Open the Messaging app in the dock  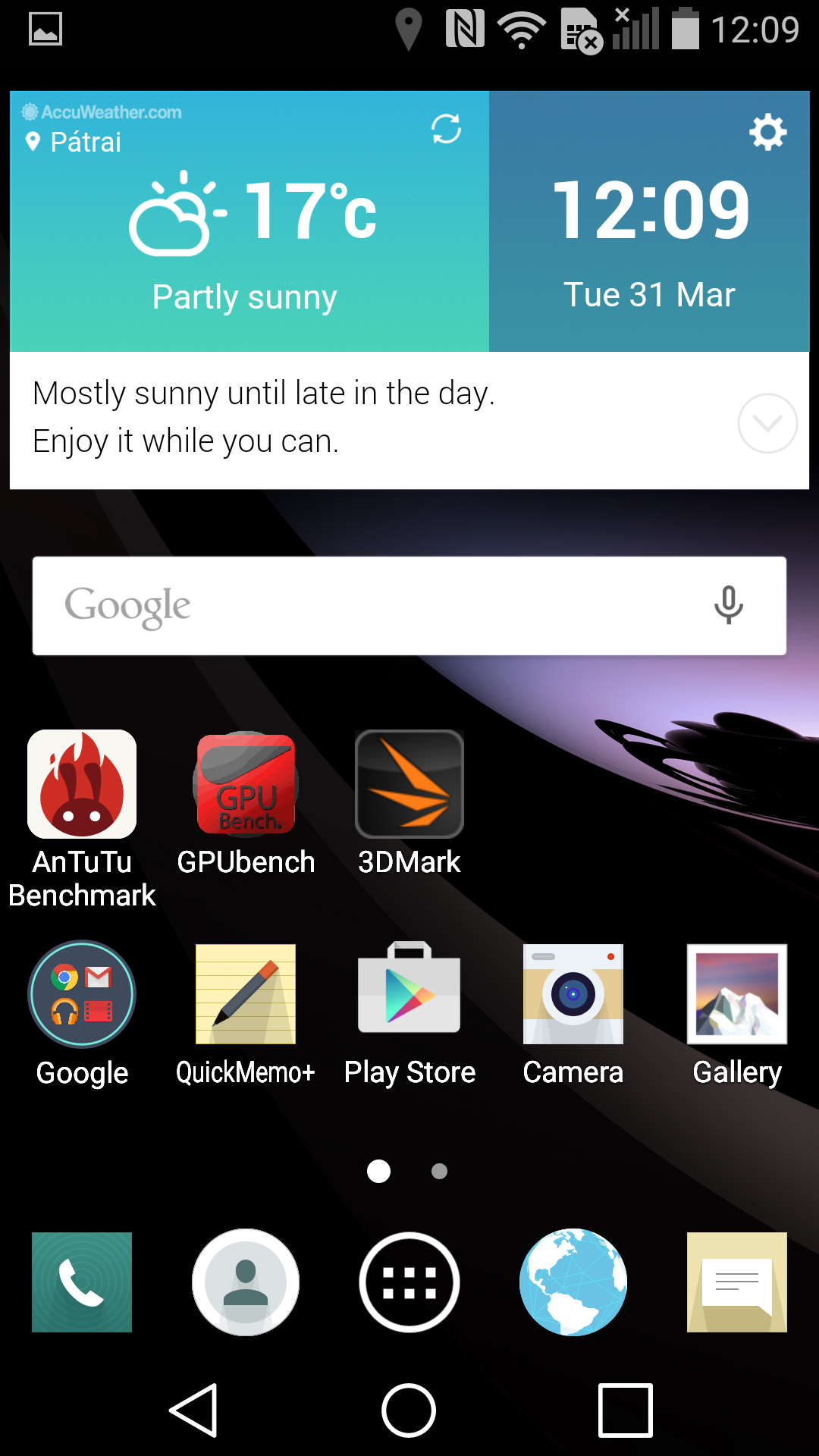737,1282
